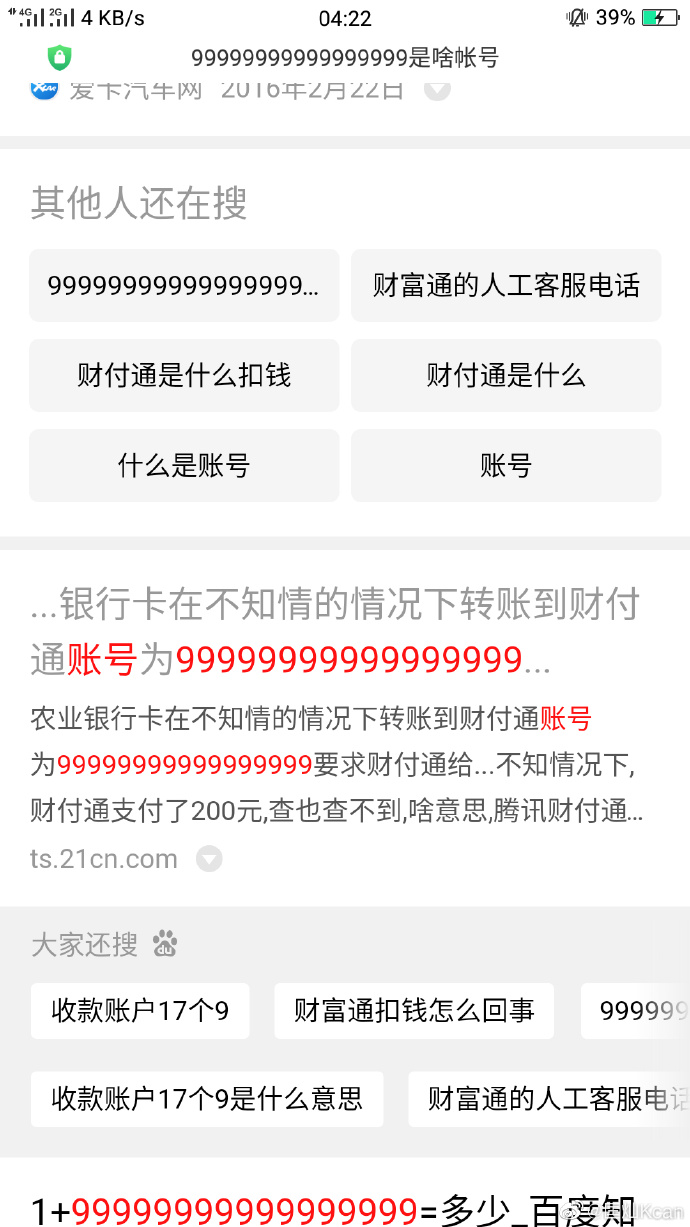Search 财富通的人工客服电话 under 其他人还在搜

506,286
